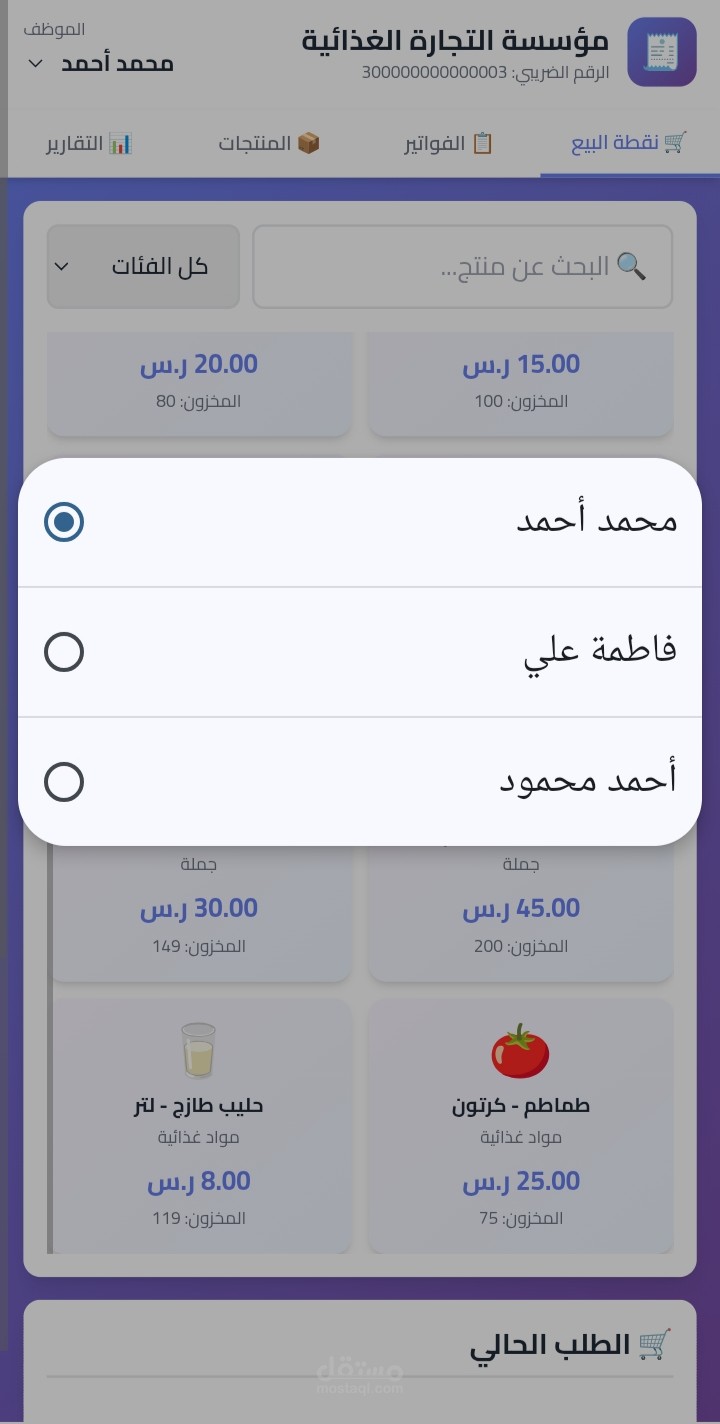Add حليب طازج - لتر to the order

(200, 1125)
